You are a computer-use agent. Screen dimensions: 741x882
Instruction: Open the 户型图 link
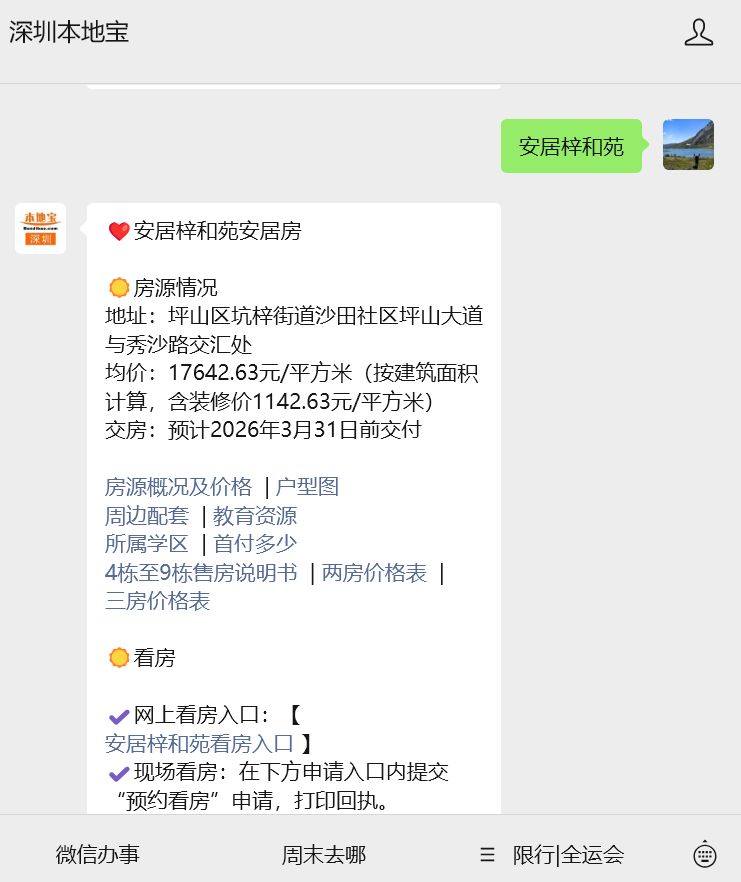pos(307,487)
